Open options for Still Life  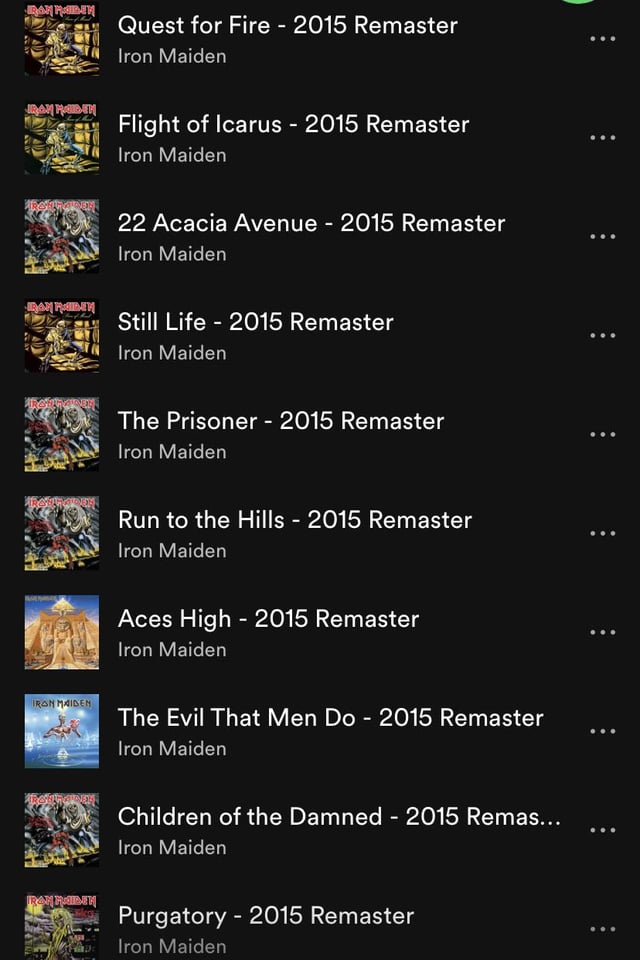[602, 336]
